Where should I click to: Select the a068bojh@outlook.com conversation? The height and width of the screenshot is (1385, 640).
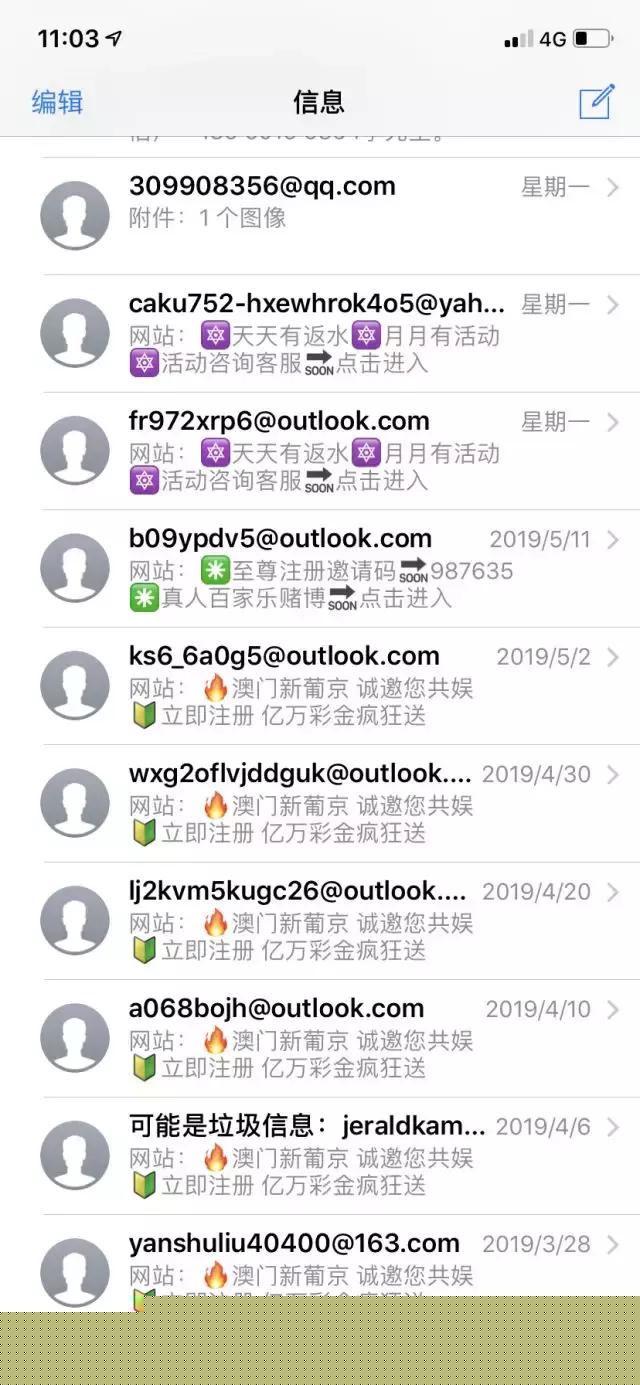[320, 1039]
